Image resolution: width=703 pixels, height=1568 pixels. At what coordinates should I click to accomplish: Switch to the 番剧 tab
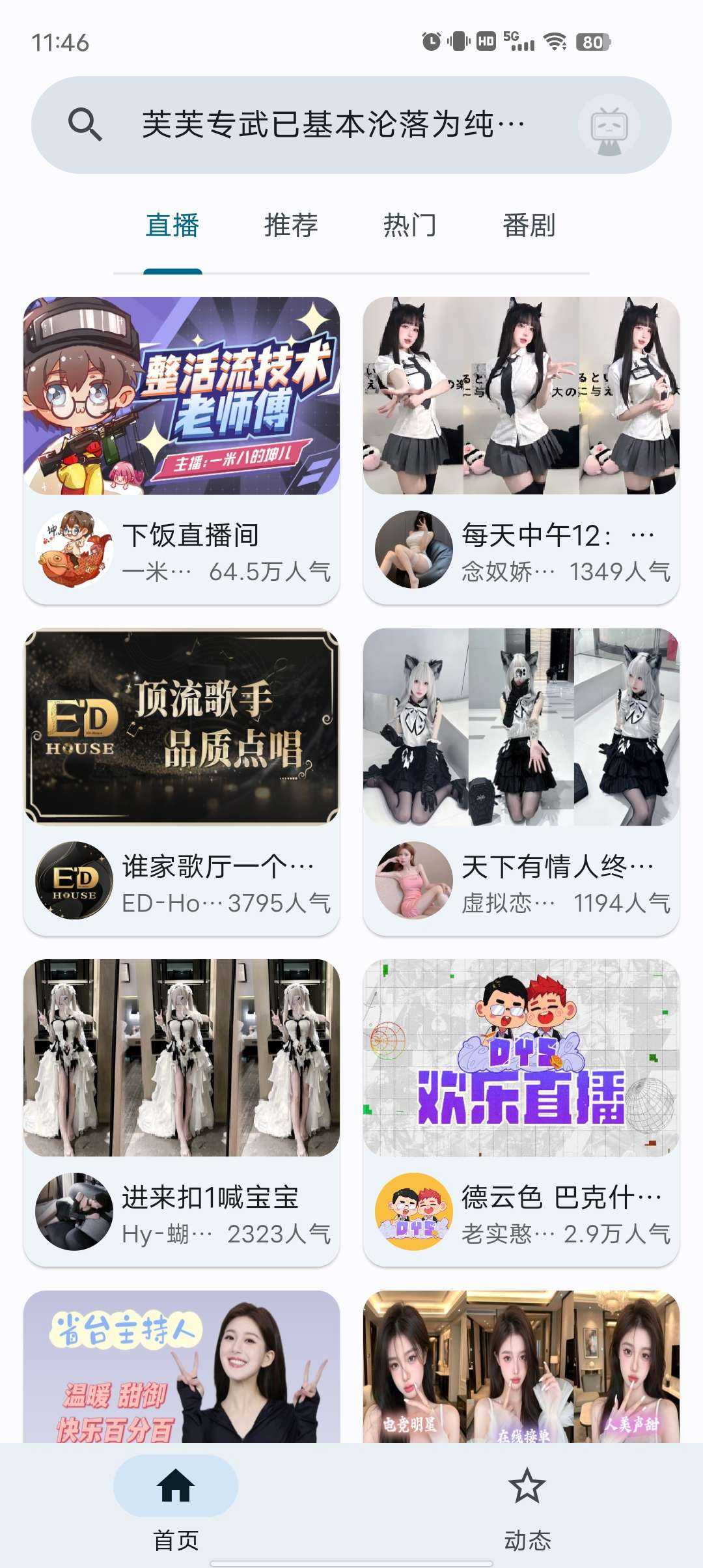529,226
